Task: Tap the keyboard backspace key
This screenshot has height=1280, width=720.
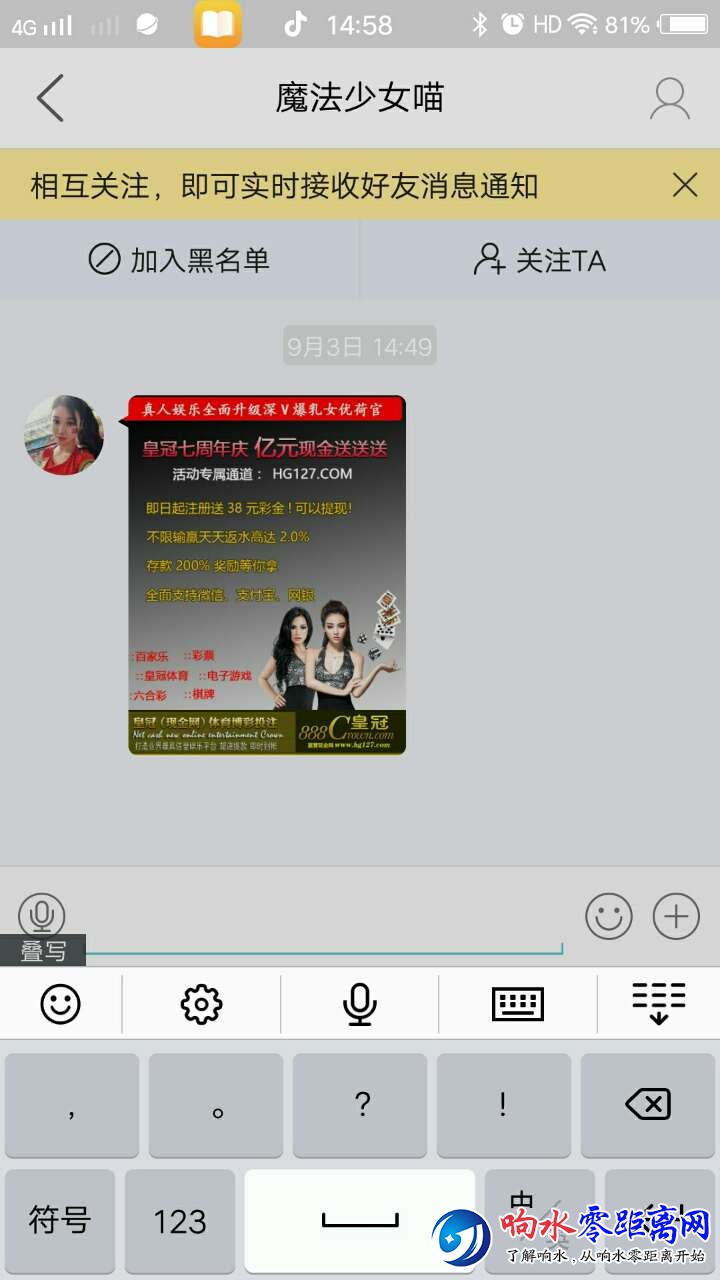Action: 648,1105
